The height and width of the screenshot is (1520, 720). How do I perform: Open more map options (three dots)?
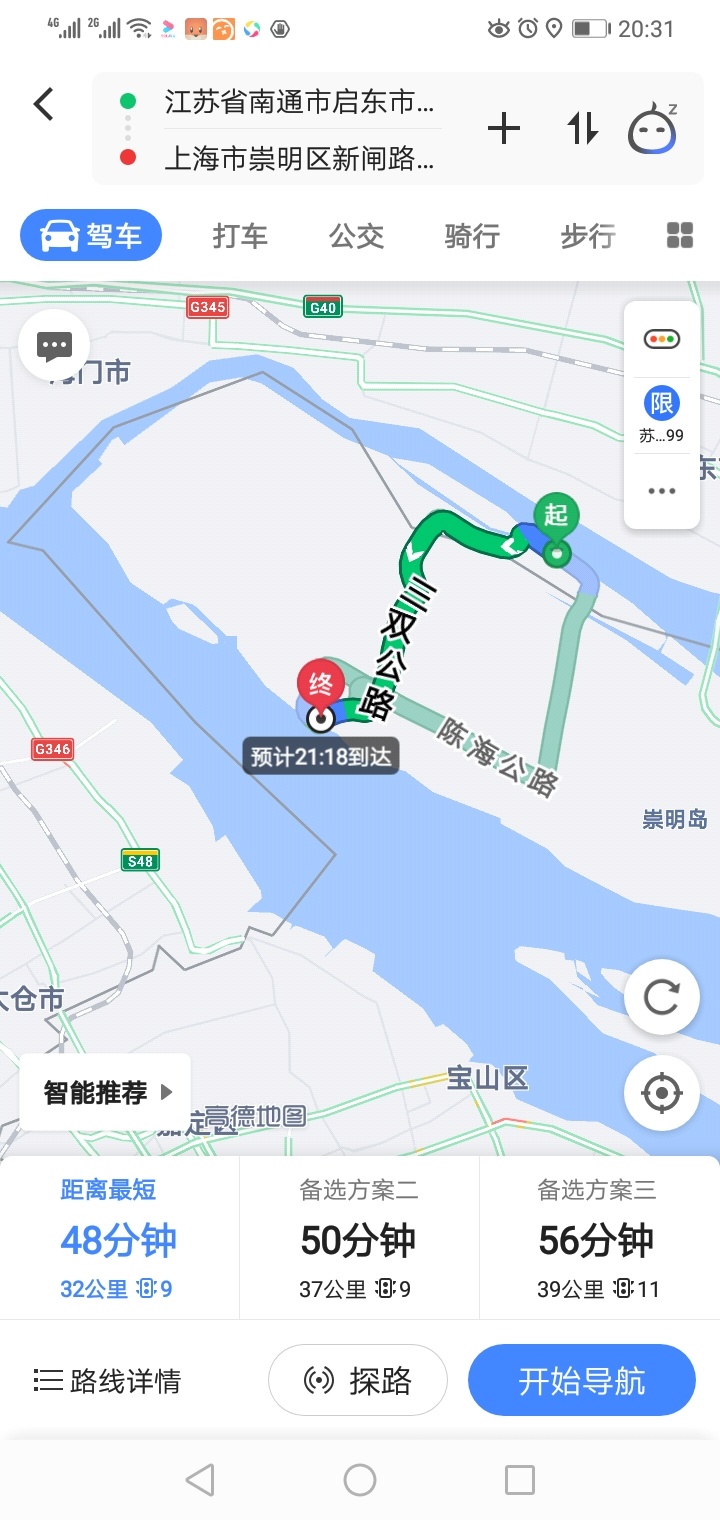tap(661, 491)
